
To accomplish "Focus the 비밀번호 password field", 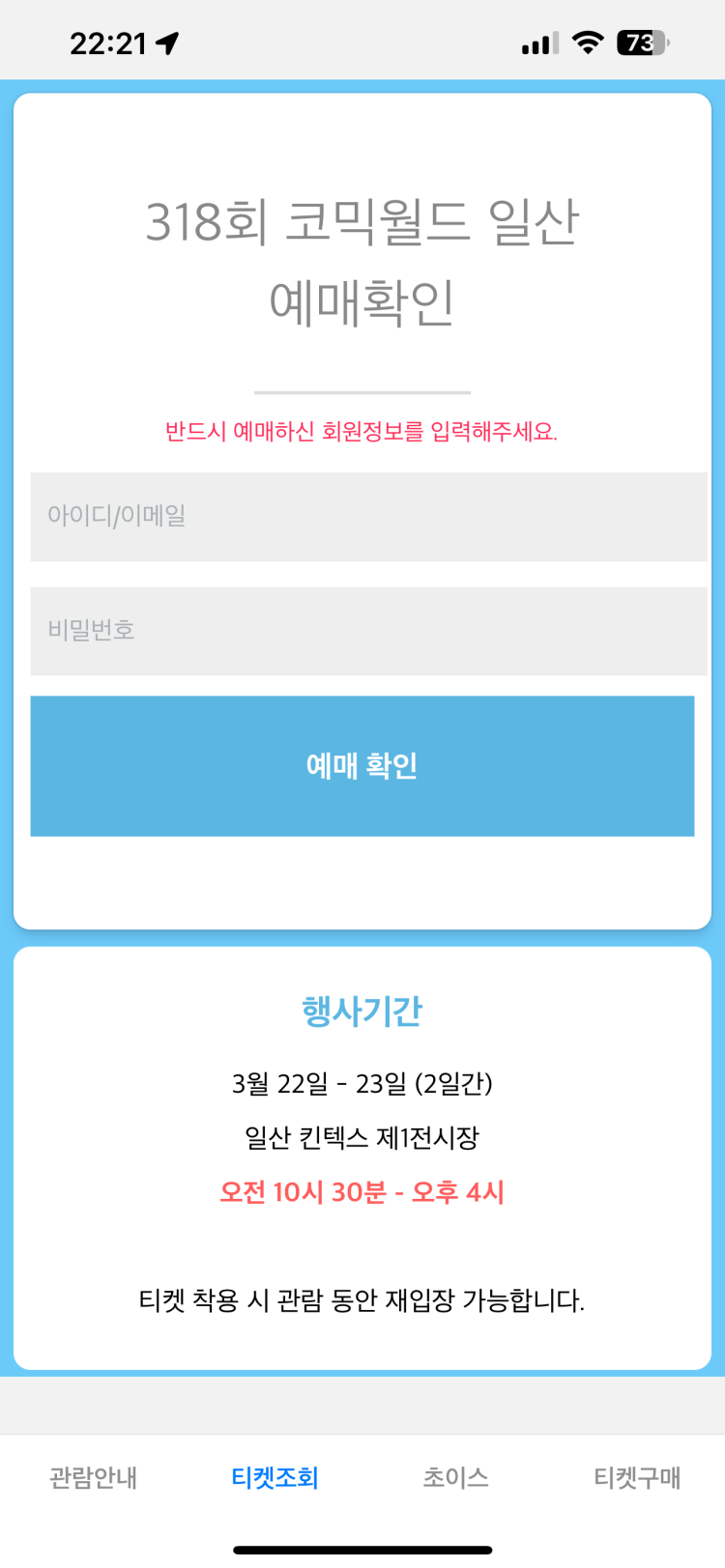I will [x=367, y=631].
